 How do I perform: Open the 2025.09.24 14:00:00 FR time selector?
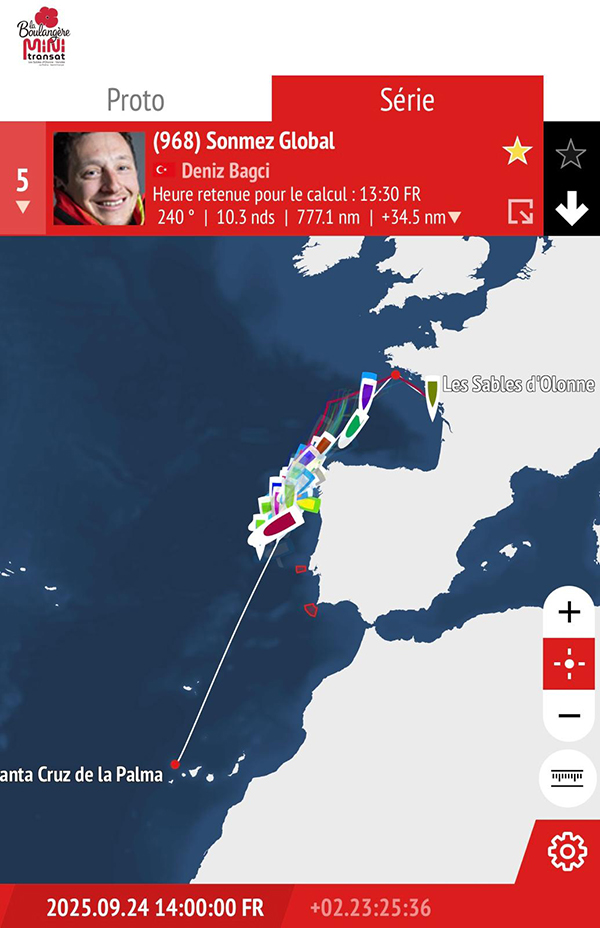click(155, 907)
